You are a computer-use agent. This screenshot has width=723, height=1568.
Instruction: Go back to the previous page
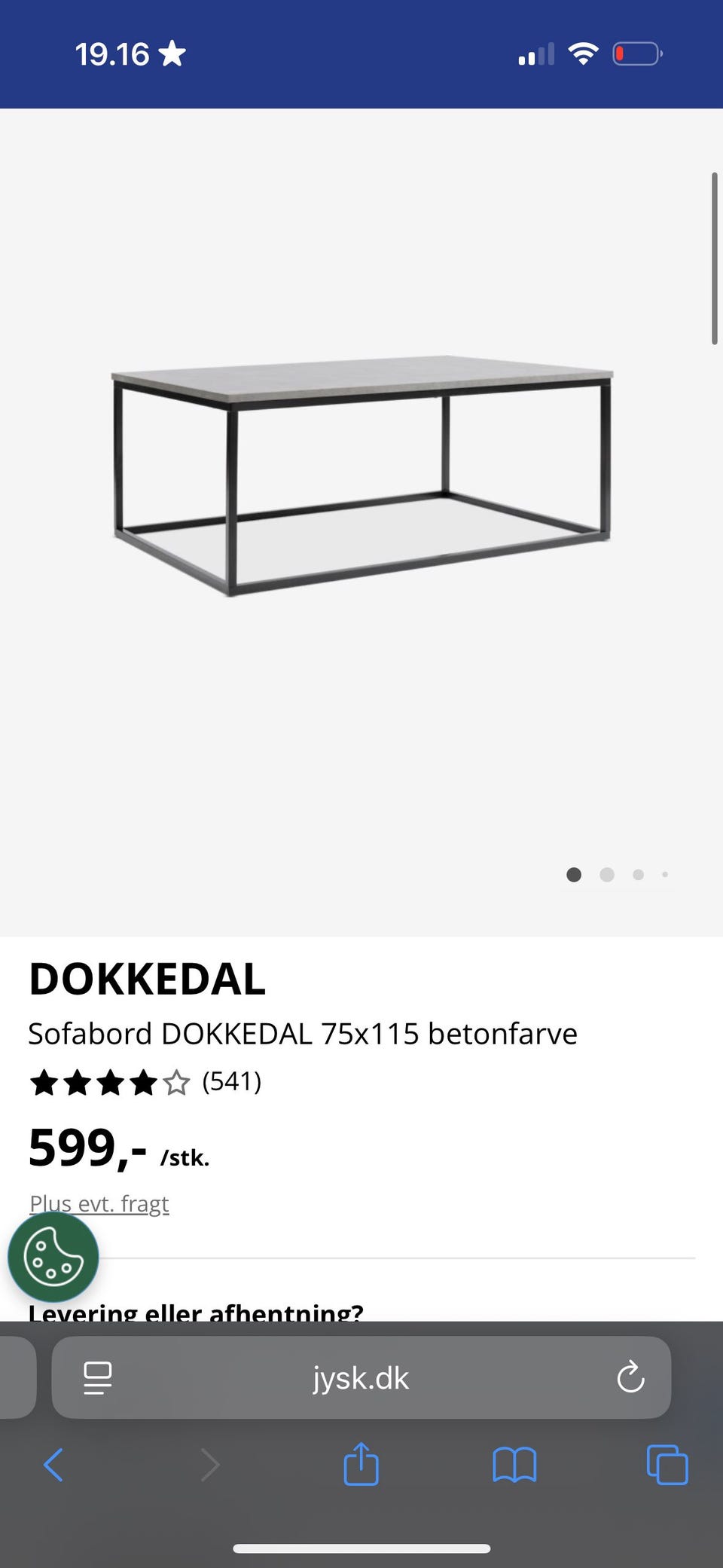click(53, 1466)
